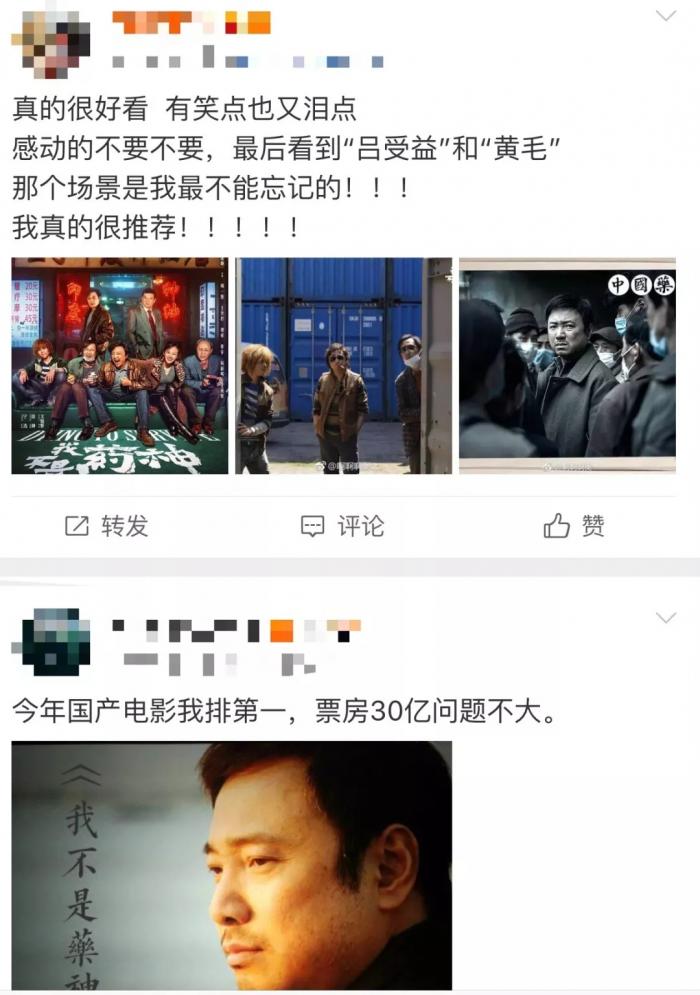This screenshot has width=700, height=995.
Task: Open the shipping container photo
Action: click(342, 366)
